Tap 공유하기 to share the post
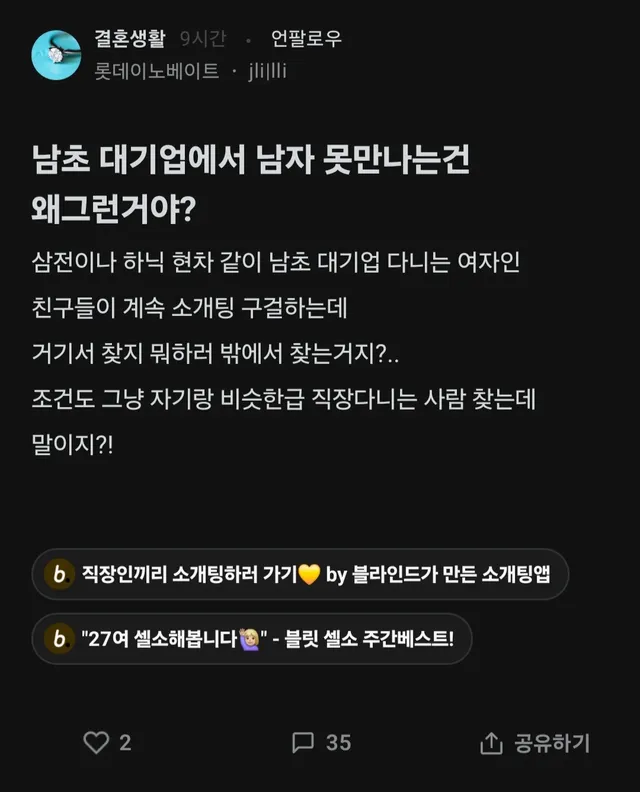The image size is (640, 792). 534,743
